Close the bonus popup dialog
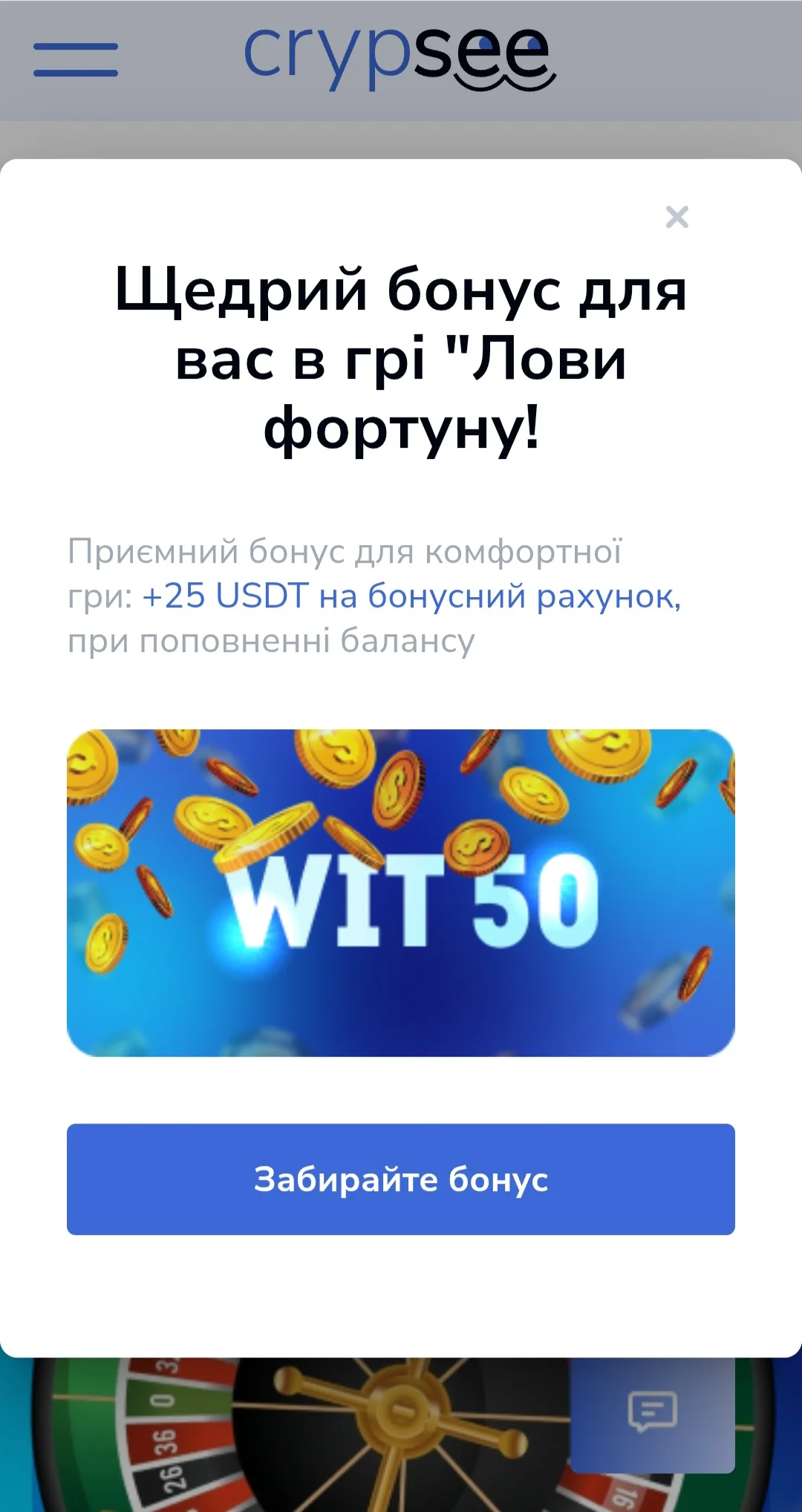The height and width of the screenshot is (1512, 802). click(677, 218)
